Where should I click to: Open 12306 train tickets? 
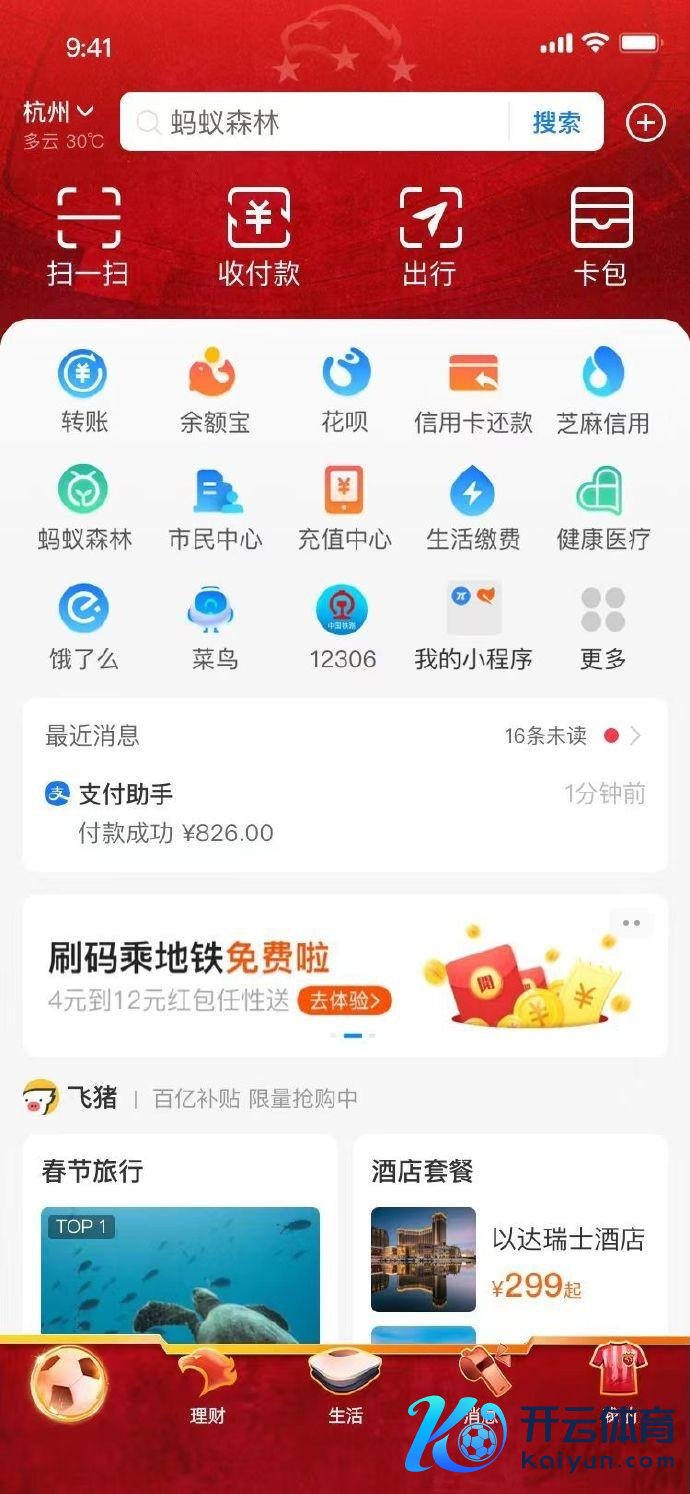343,627
